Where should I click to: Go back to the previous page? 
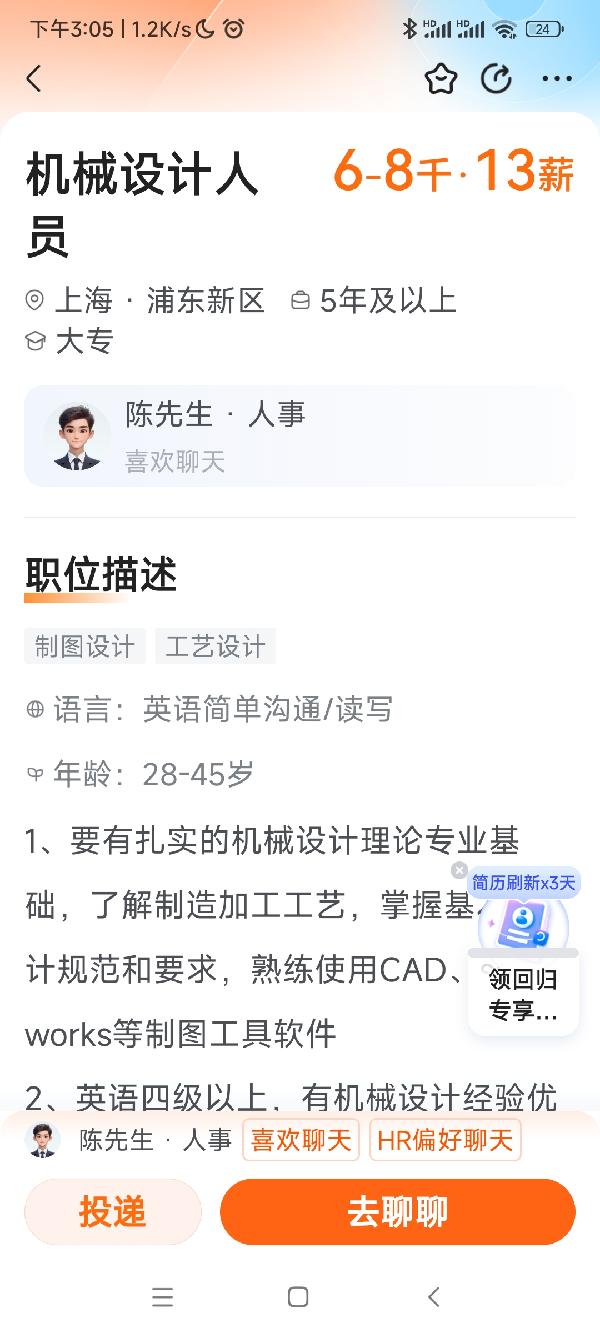34,79
